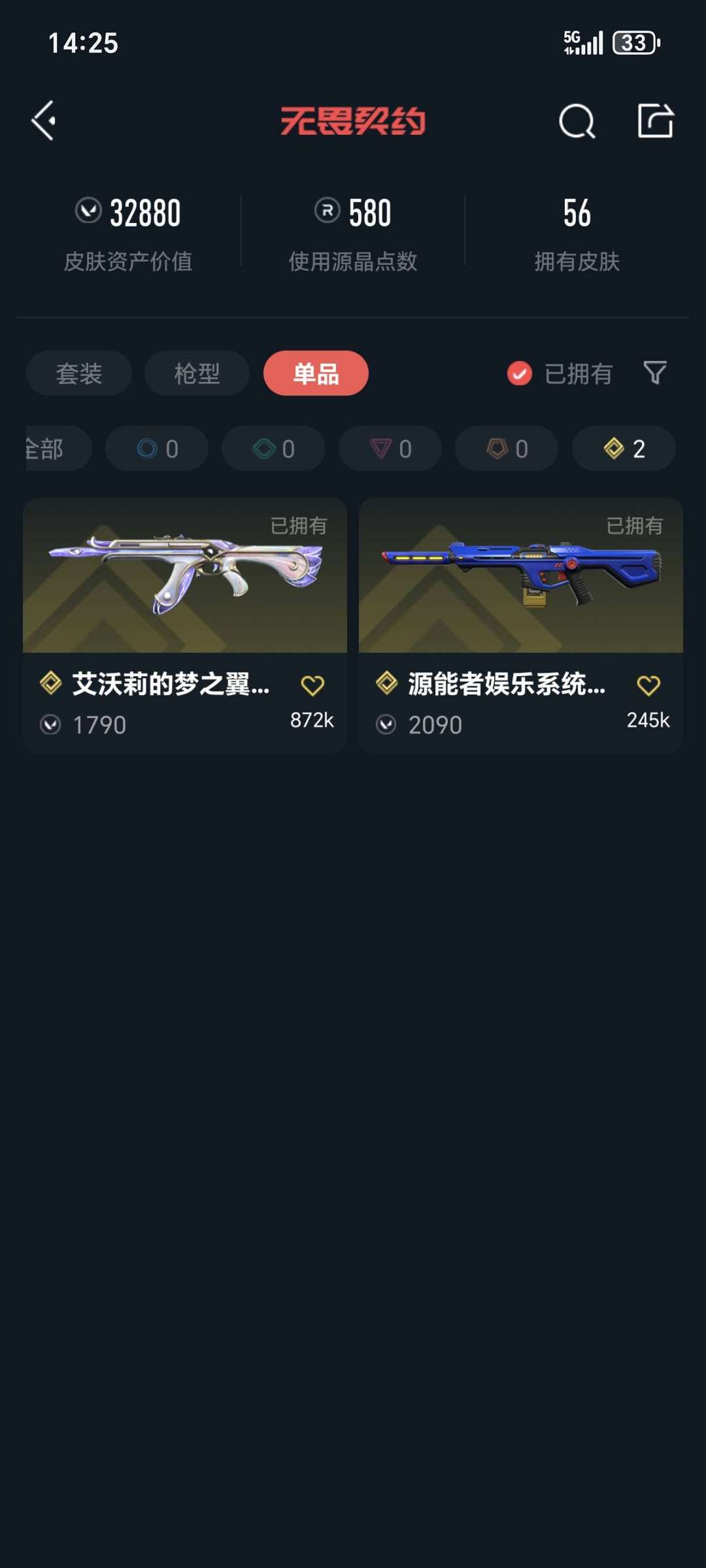Filter by orange pentagon rarity chip
This screenshot has height=1568, width=706.
(507, 449)
